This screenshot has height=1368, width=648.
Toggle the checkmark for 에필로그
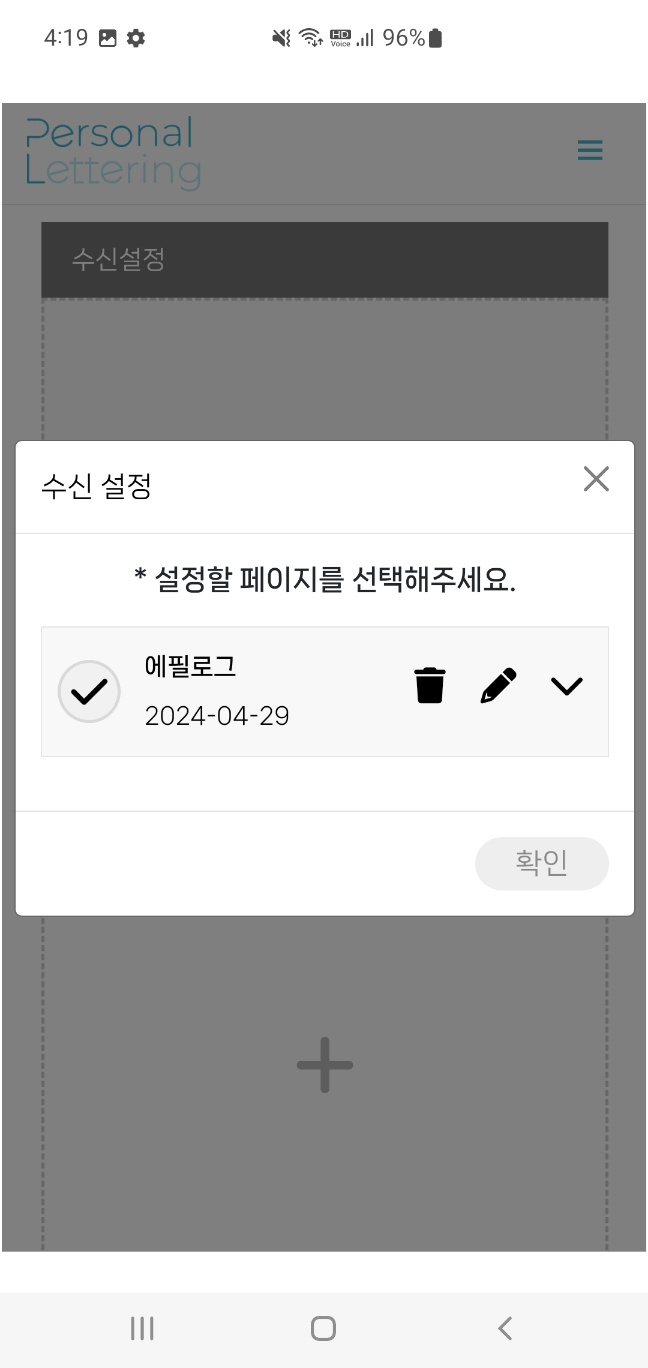(x=89, y=691)
